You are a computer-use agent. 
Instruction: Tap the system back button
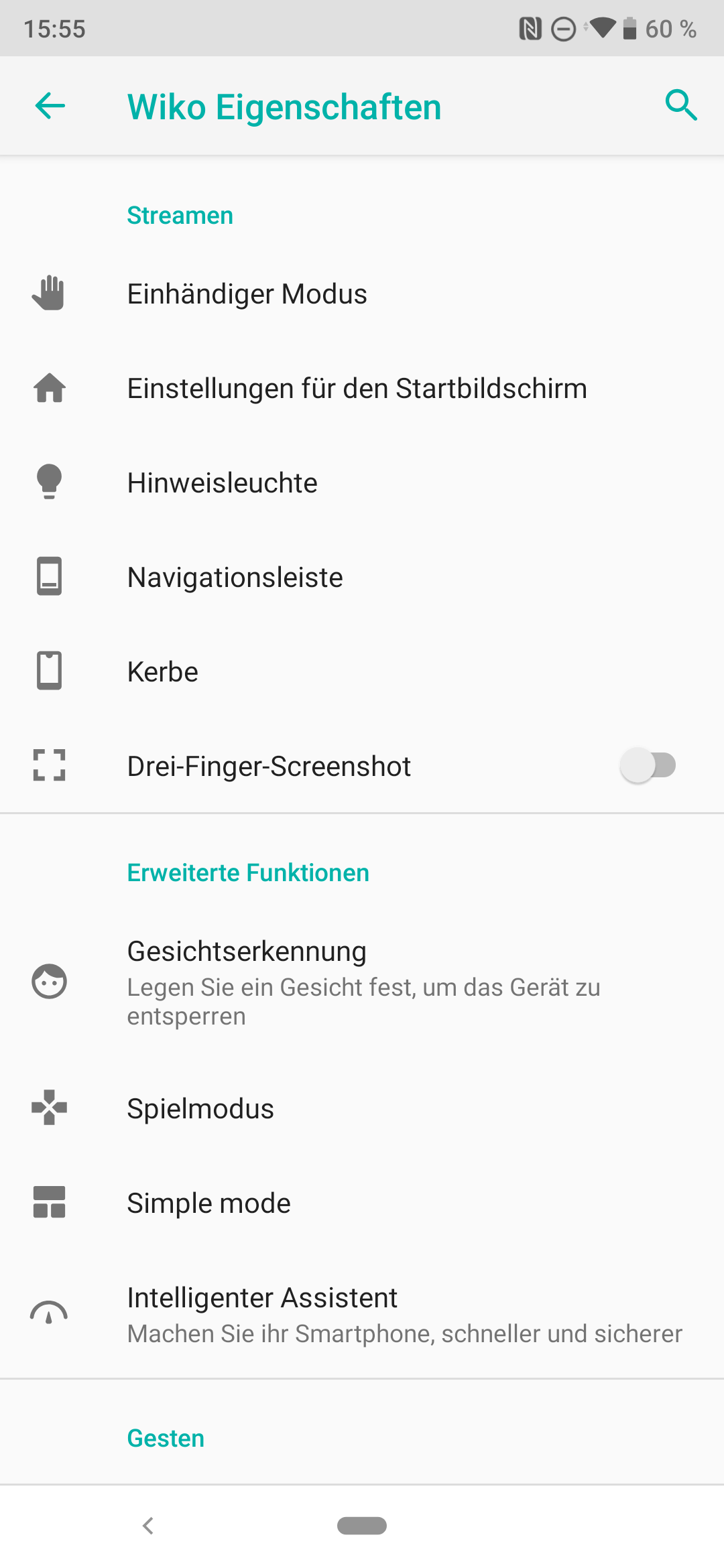click(148, 1526)
